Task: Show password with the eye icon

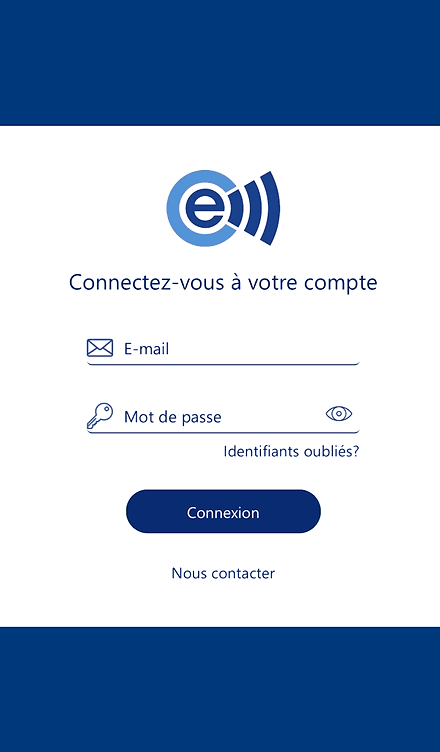Action: tap(339, 413)
